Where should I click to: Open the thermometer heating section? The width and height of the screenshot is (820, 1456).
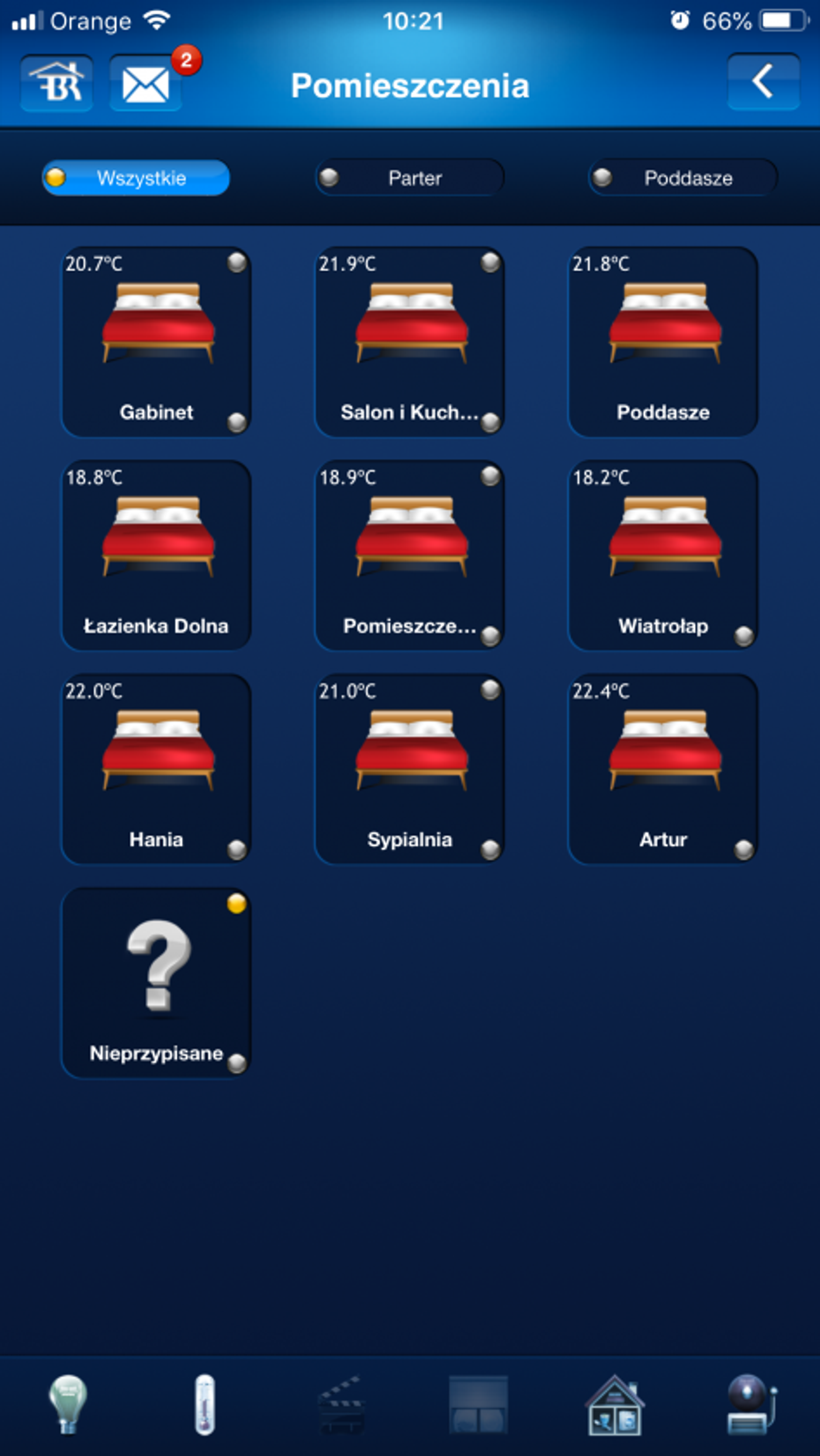click(205, 1404)
